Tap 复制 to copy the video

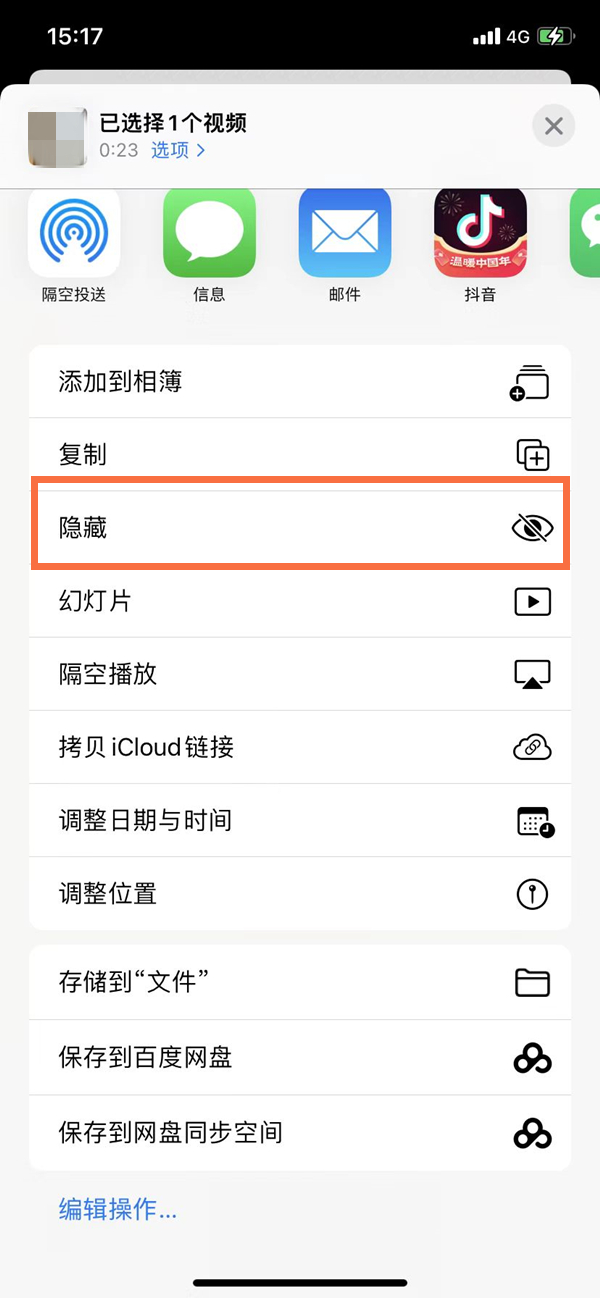pos(300,455)
